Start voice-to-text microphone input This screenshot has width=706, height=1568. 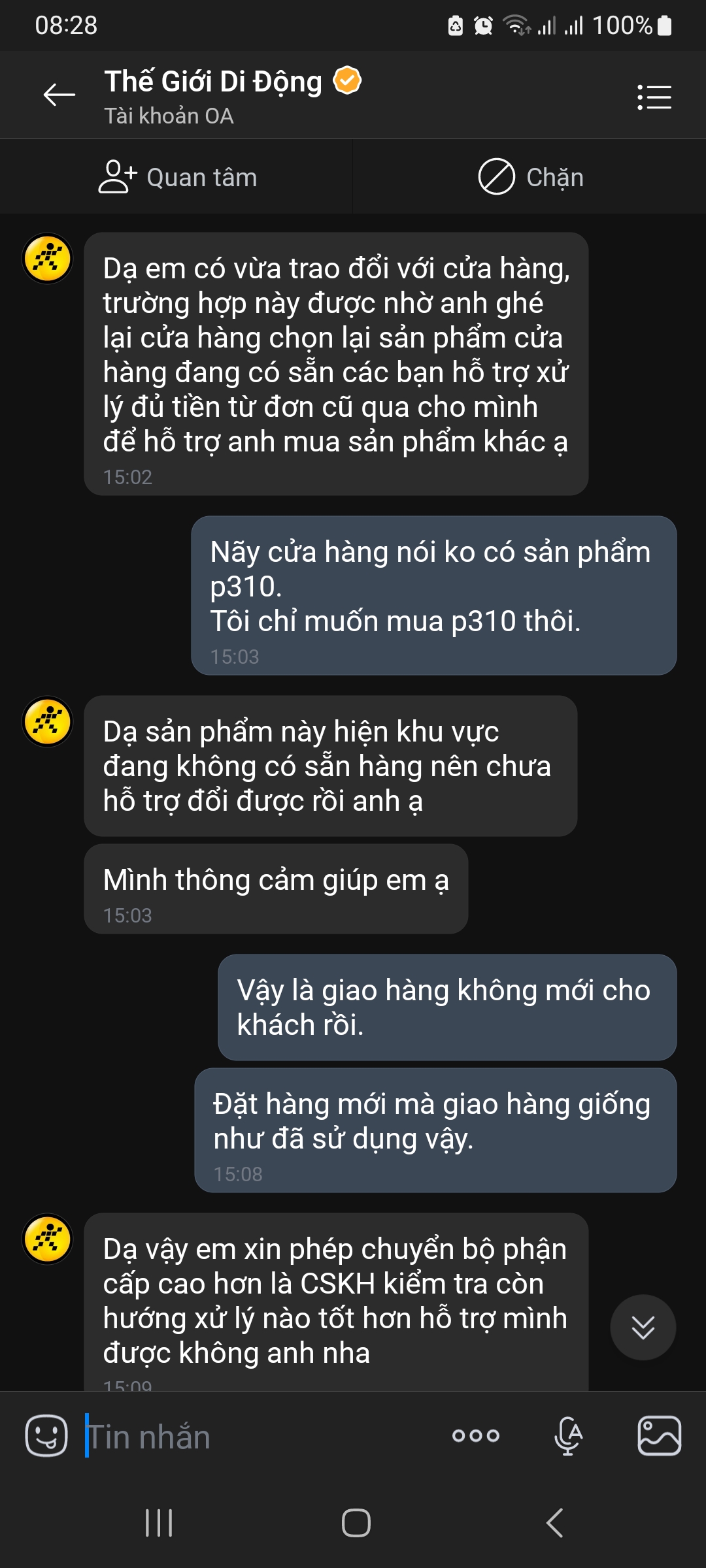[x=568, y=1435]
